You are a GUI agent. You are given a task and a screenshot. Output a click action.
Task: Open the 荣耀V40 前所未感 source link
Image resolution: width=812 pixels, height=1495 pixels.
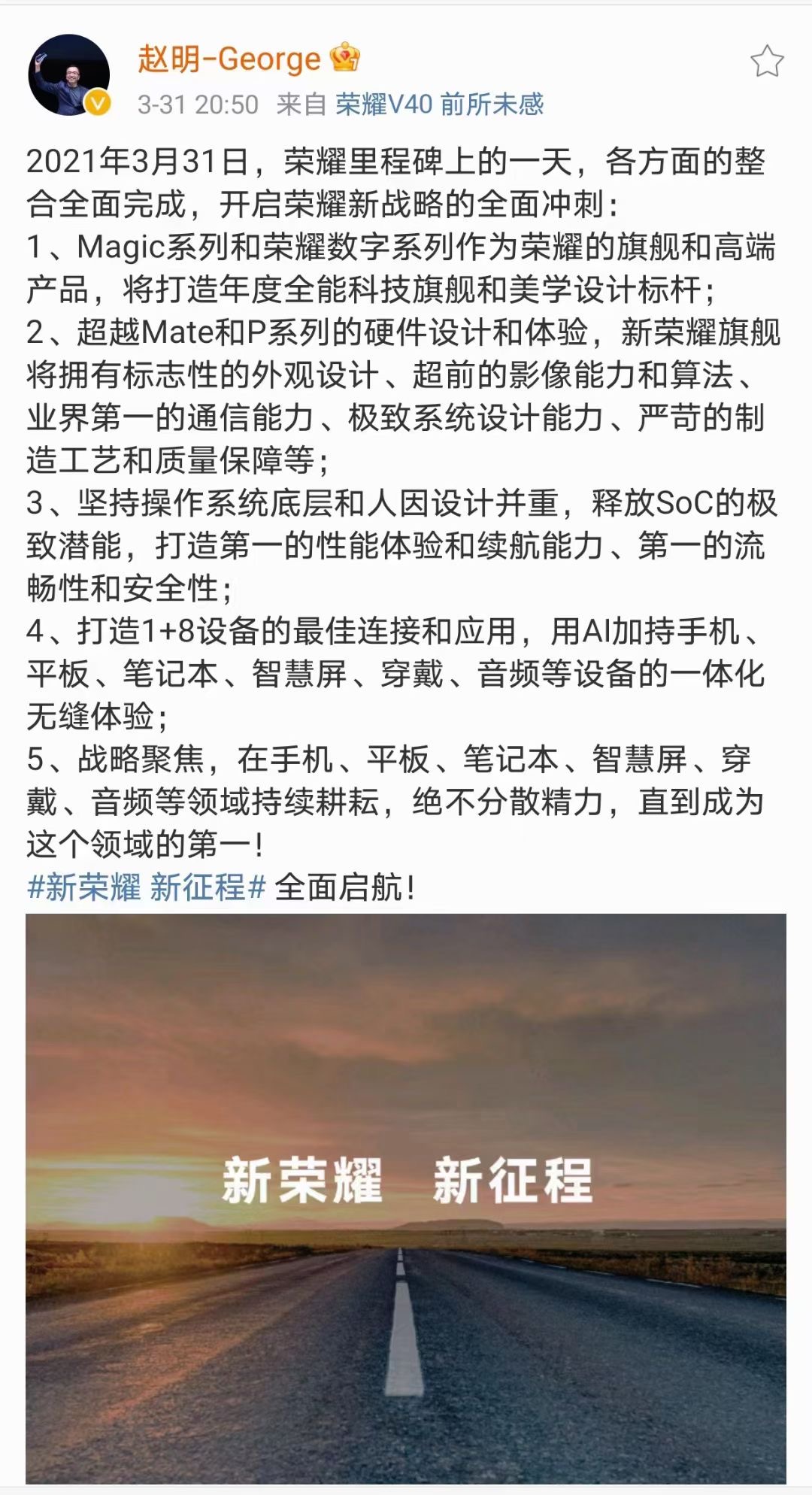439,104
